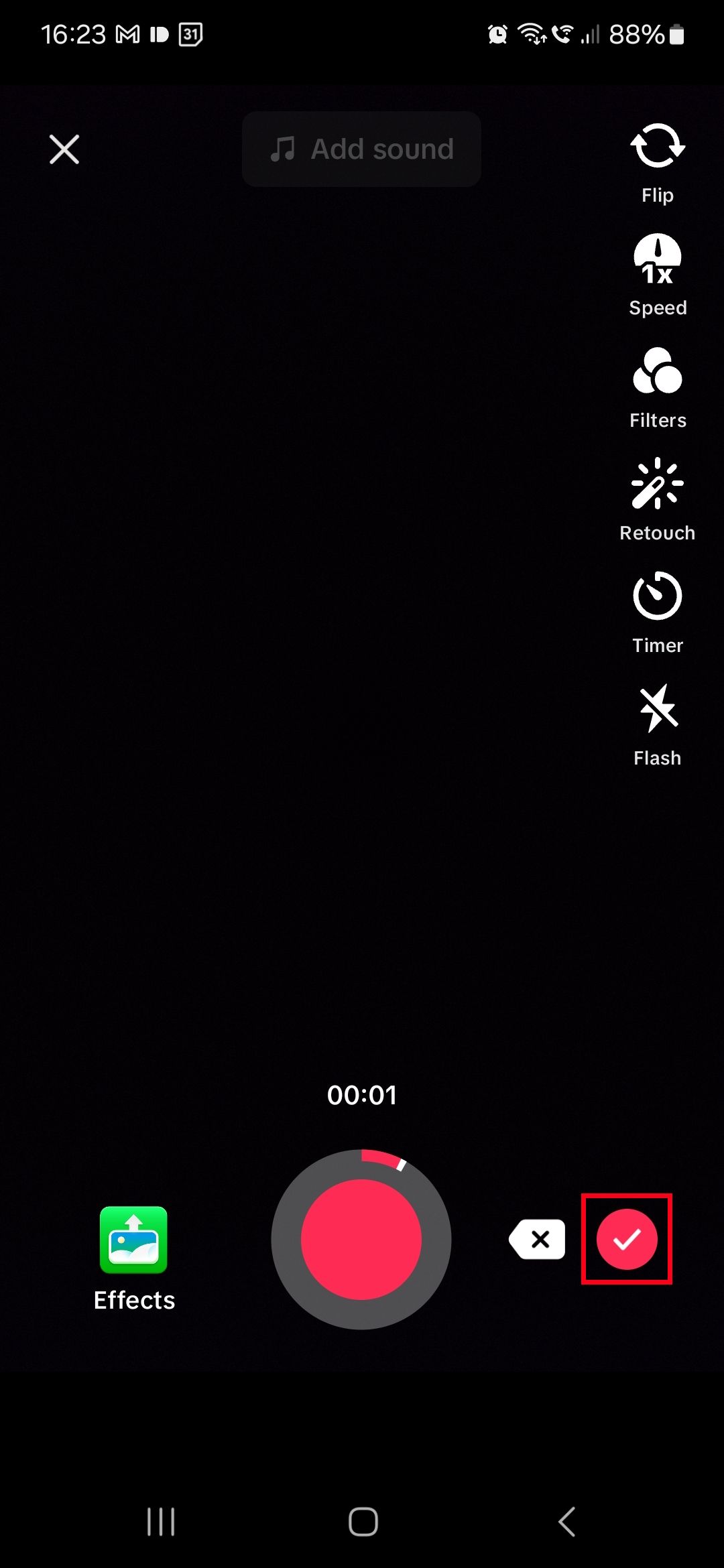The image size is (724, 1568).
Task: Tap the Add sound button
Action: 361,149
